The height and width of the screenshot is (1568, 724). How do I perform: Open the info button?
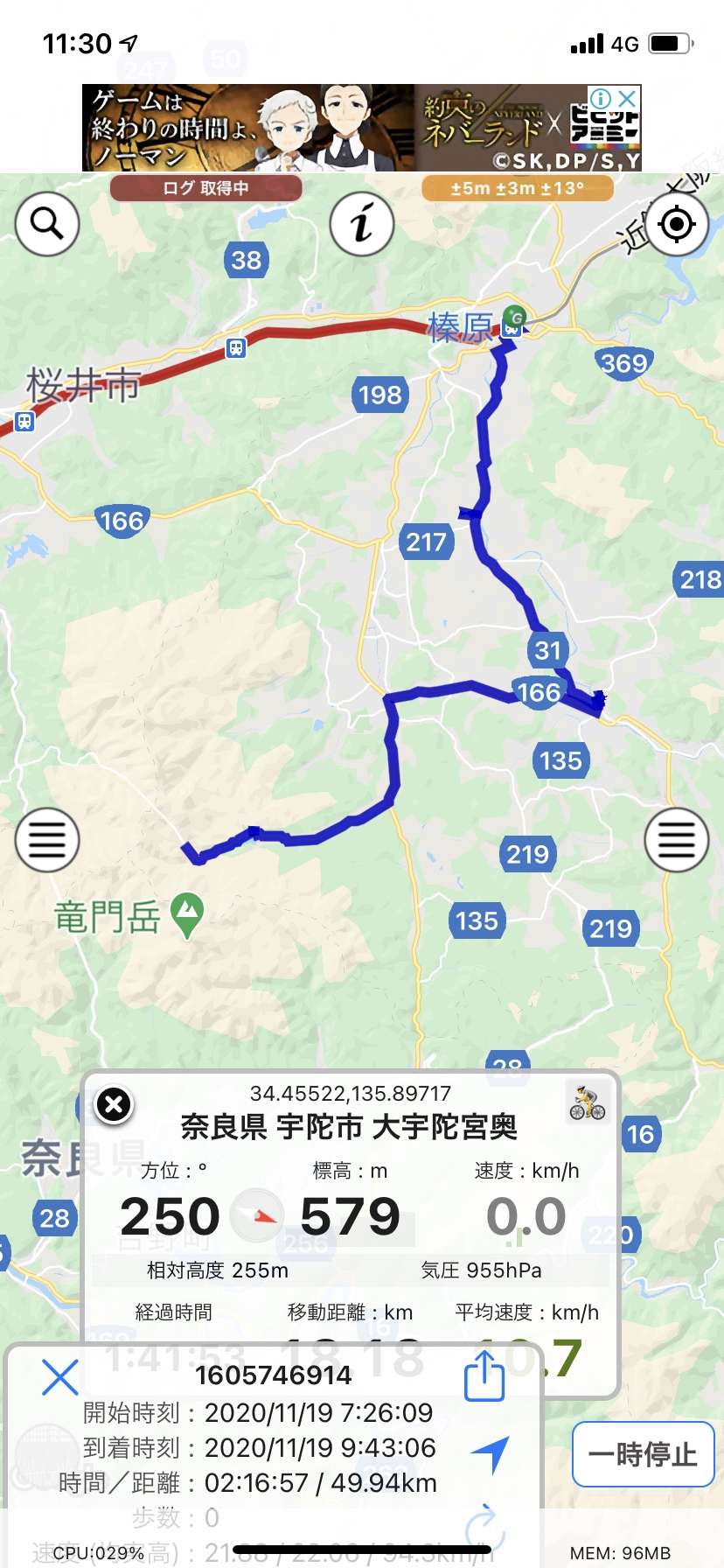pyautogui.click(x=362, y=224)
